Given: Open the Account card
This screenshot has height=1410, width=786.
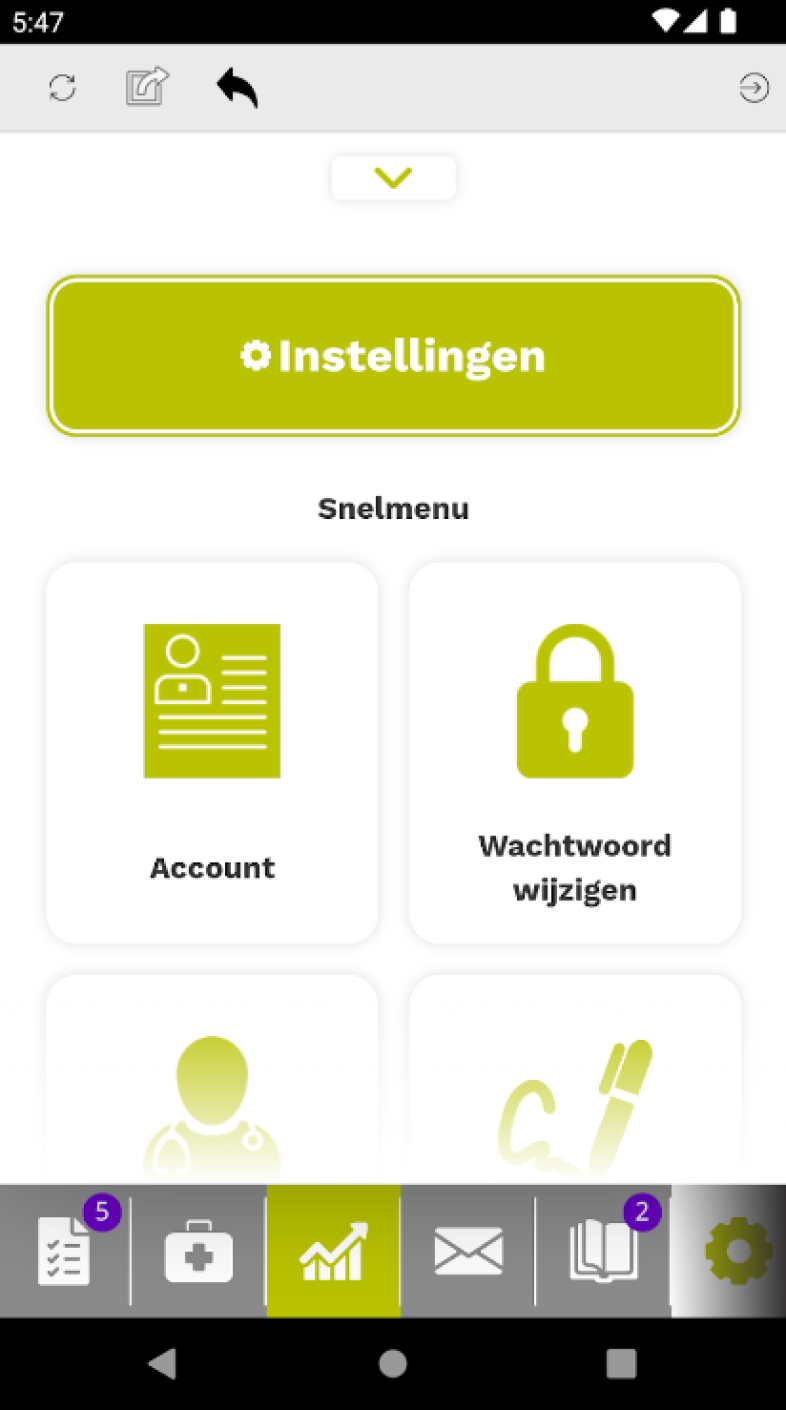Looking at the screenshot, I should tap(212, 752).
